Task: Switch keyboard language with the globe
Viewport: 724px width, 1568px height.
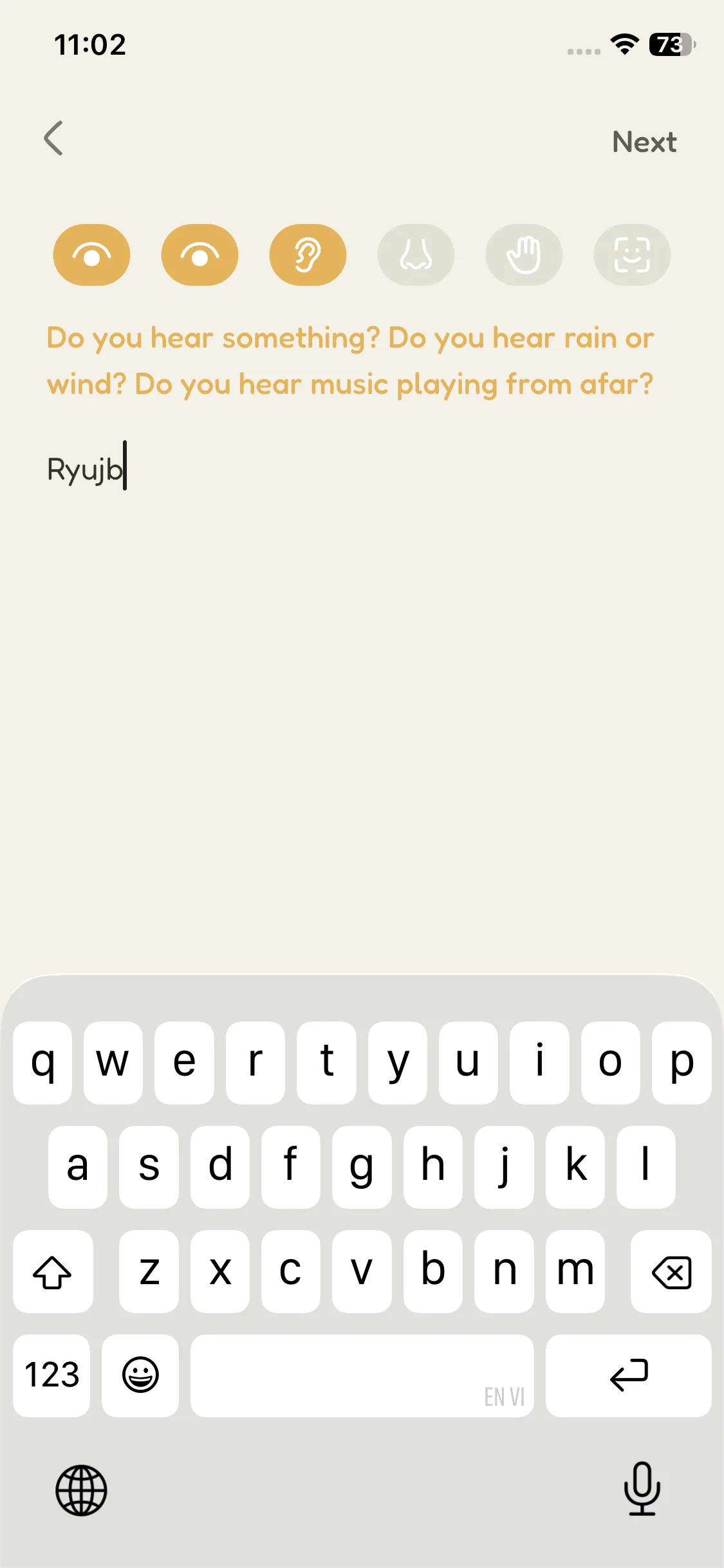Action: coord(81,1490)
